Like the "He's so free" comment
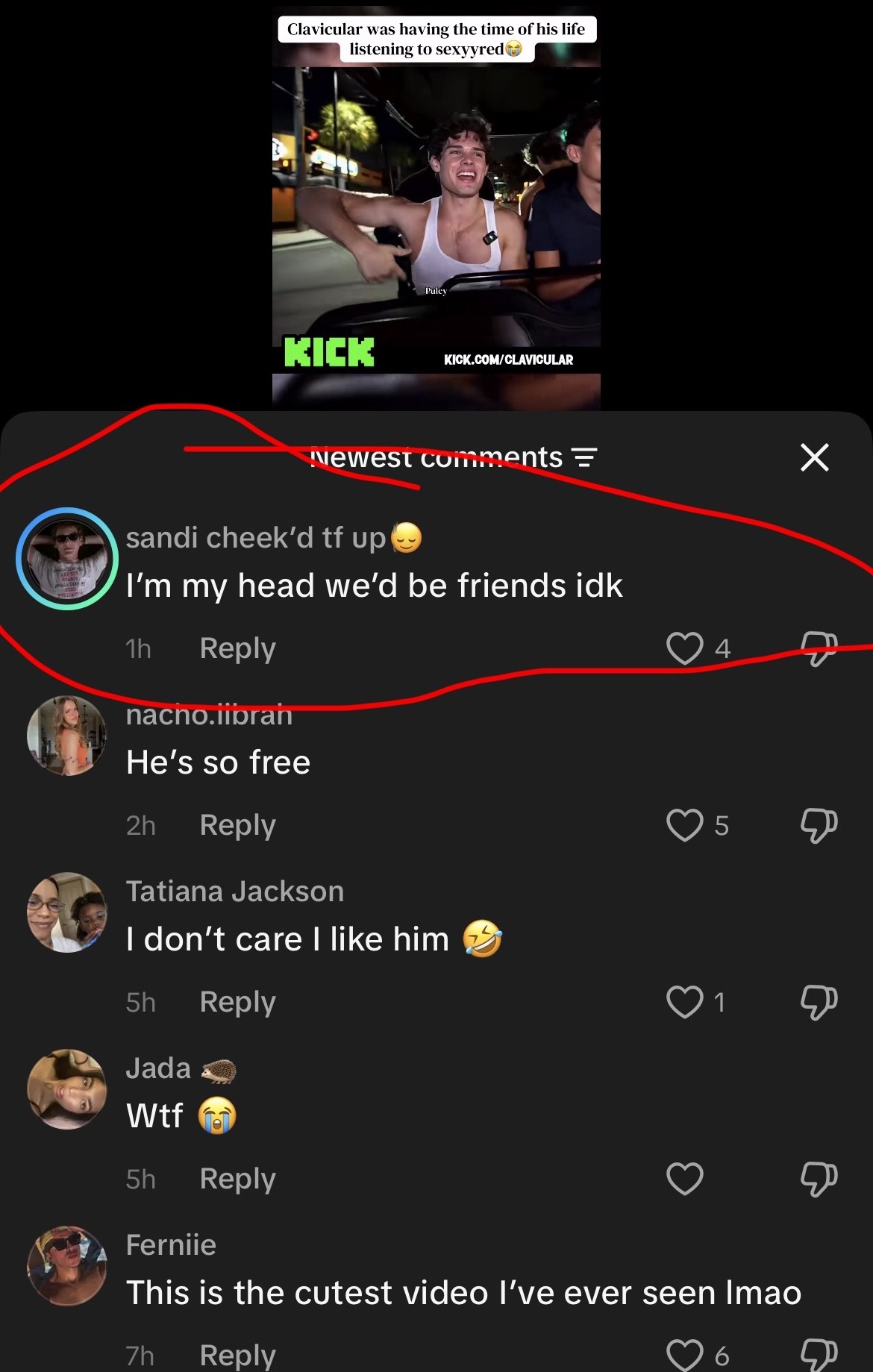This screenshot has width=873, height=1372. coord(684,825)
